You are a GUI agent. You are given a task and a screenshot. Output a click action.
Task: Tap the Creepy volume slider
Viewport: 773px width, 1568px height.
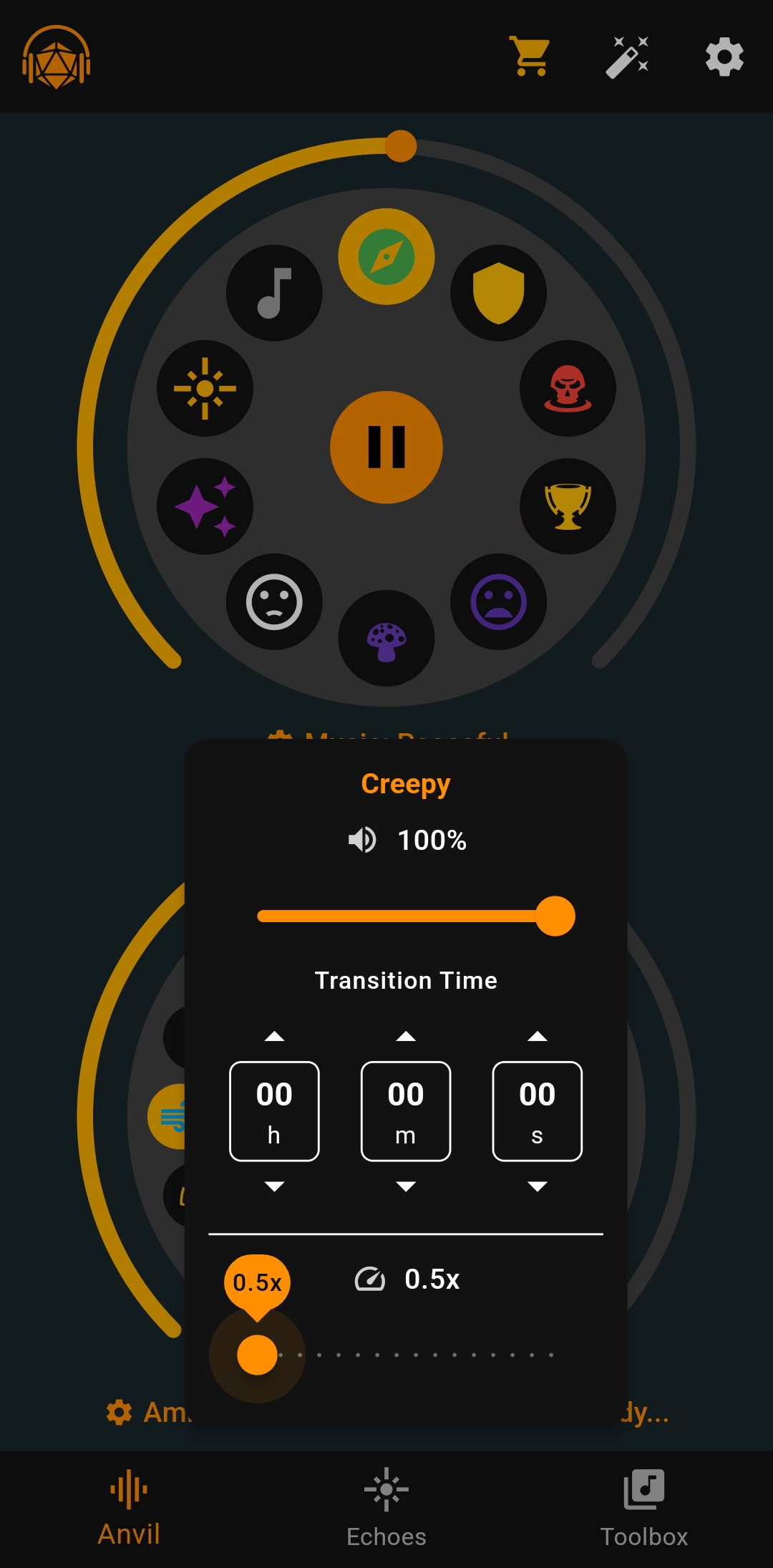click(416, 916)
